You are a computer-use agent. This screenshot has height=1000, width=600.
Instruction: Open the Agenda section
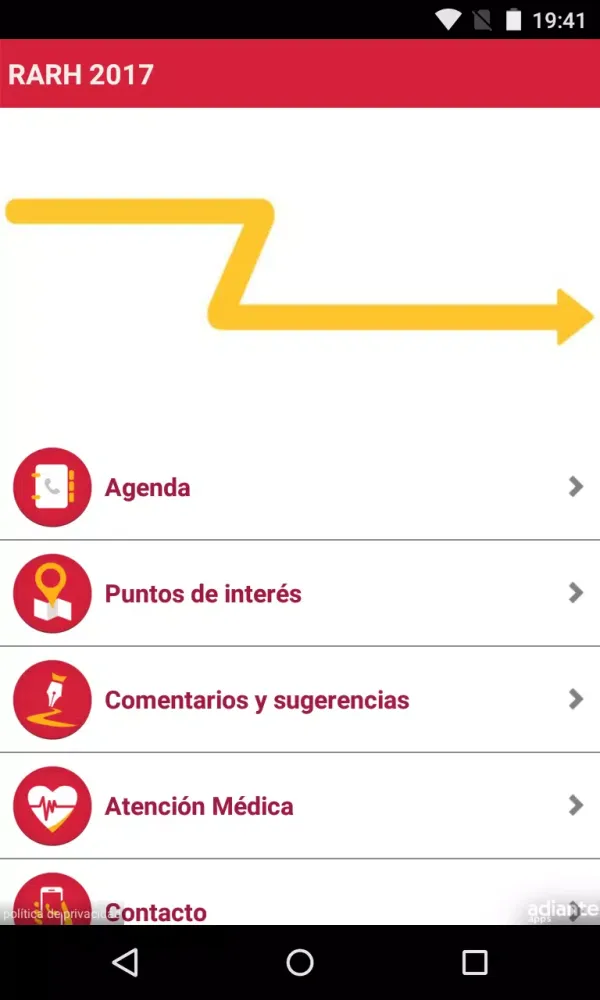(300, 487)
